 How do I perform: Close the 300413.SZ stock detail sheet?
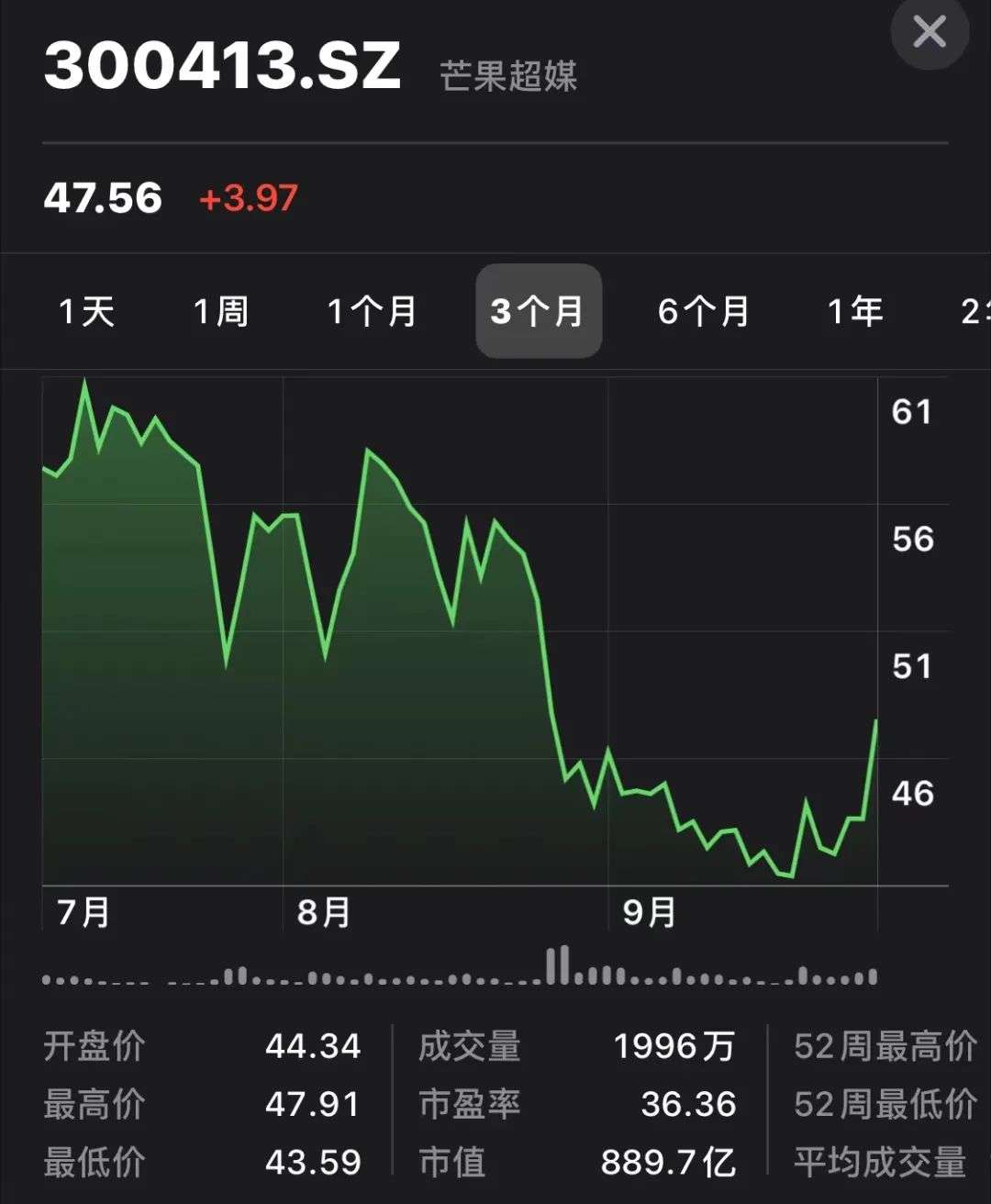(930, 32)
